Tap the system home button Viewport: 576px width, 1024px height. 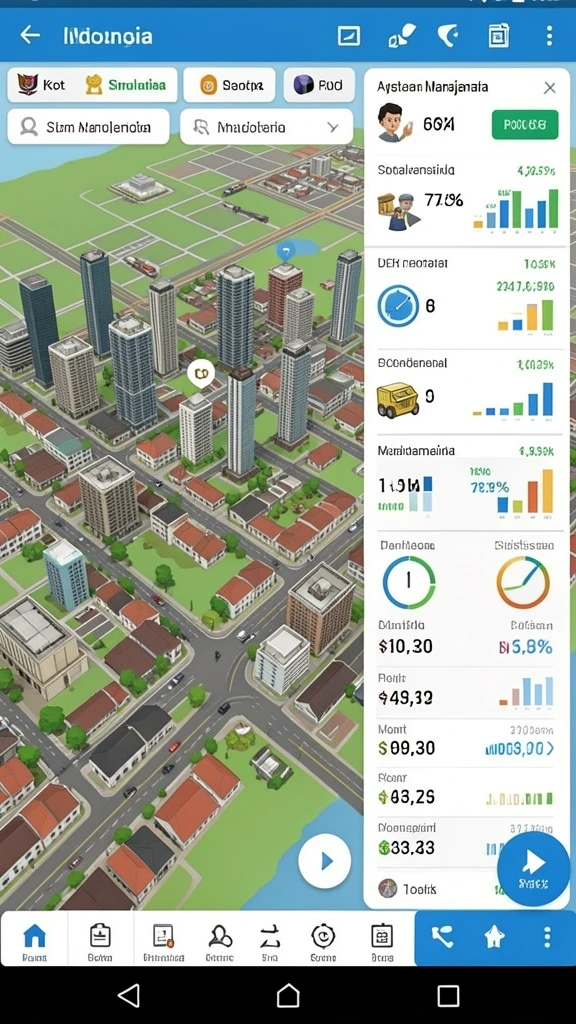coord(288,996)
